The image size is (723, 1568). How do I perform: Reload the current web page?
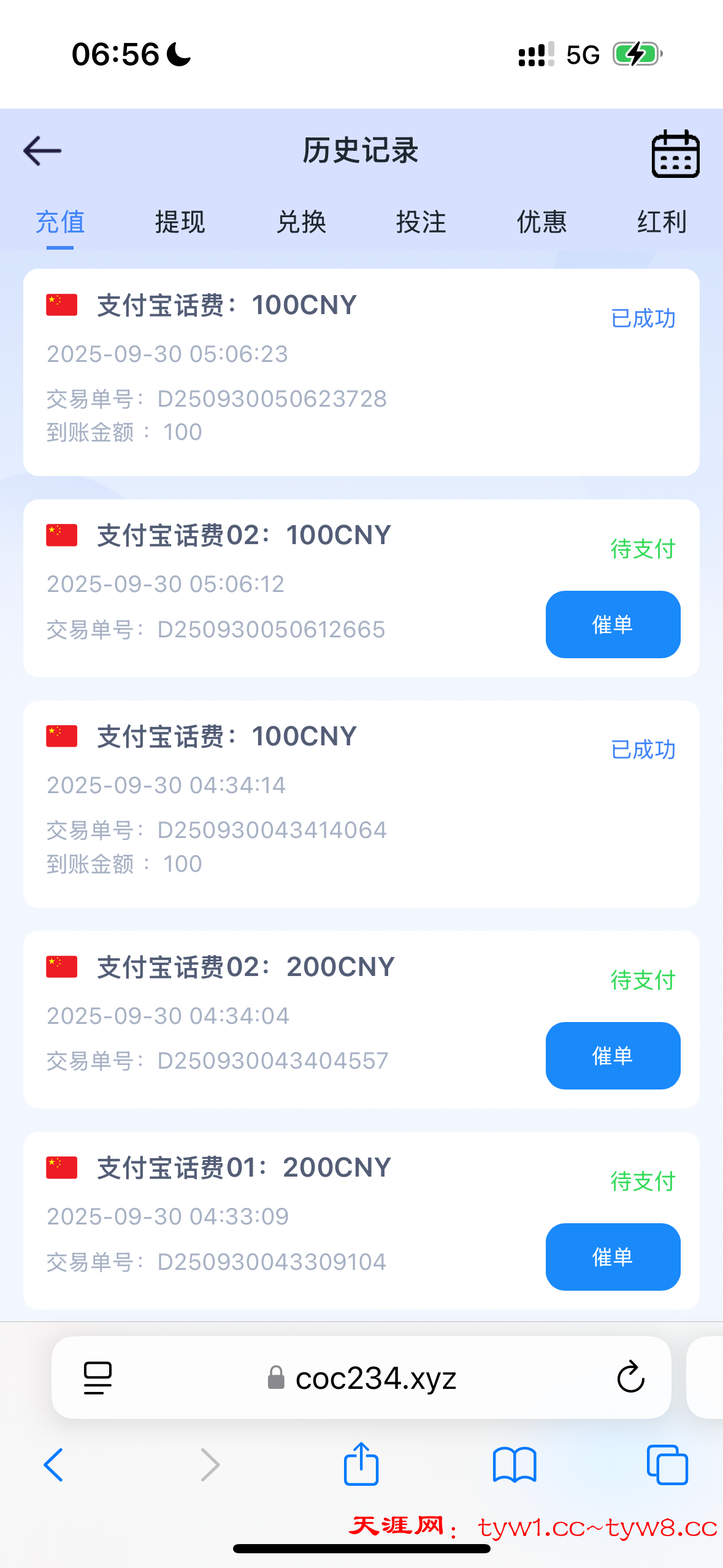pos(630,1378)
